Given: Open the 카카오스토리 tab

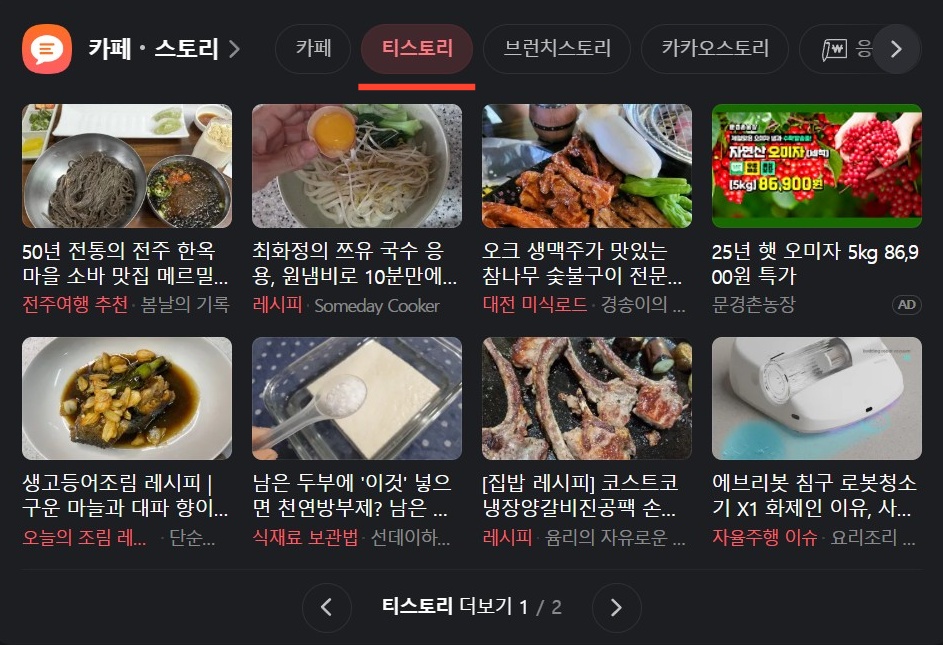Looking at the screenshot, I should [x=715, y=49].
